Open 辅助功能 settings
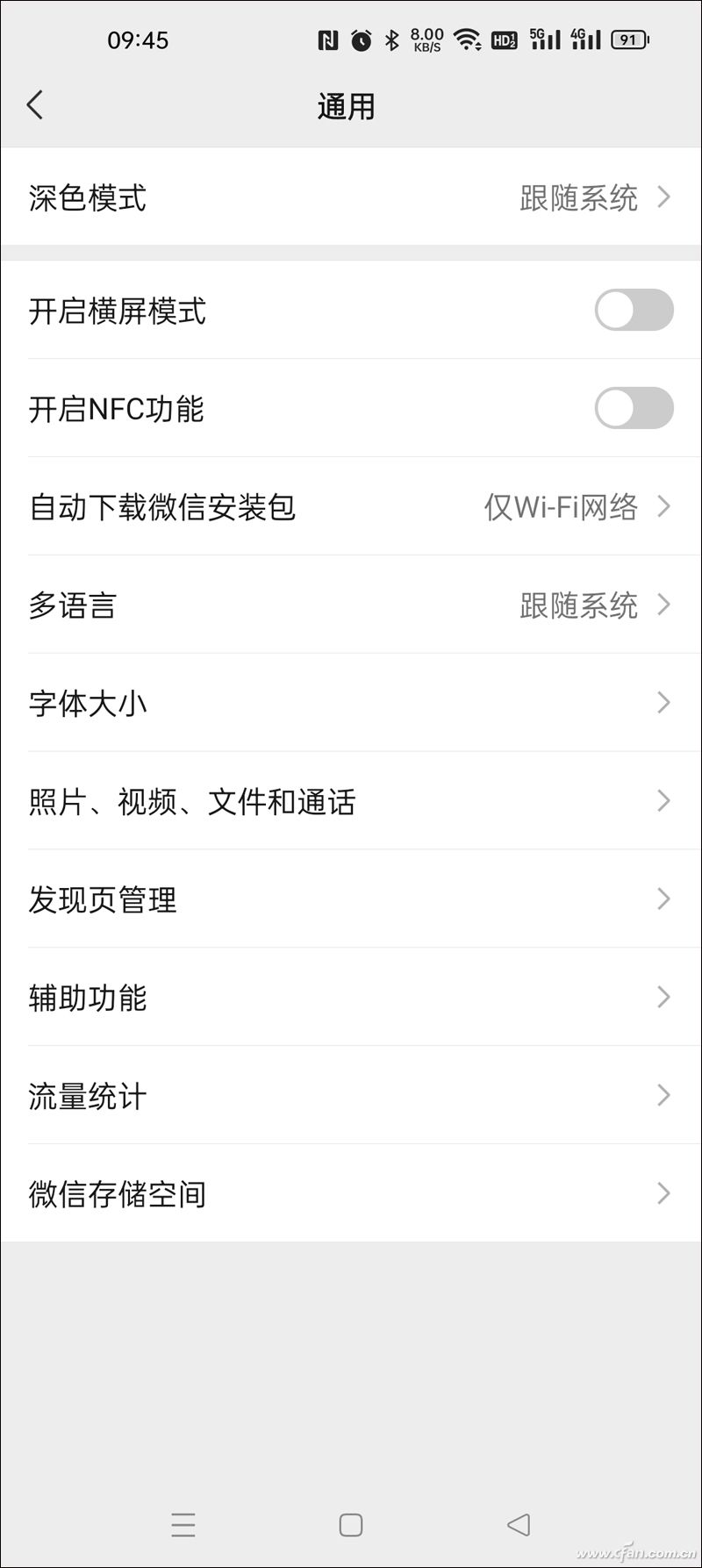The image size is (702, 1568). click(351, 998)
